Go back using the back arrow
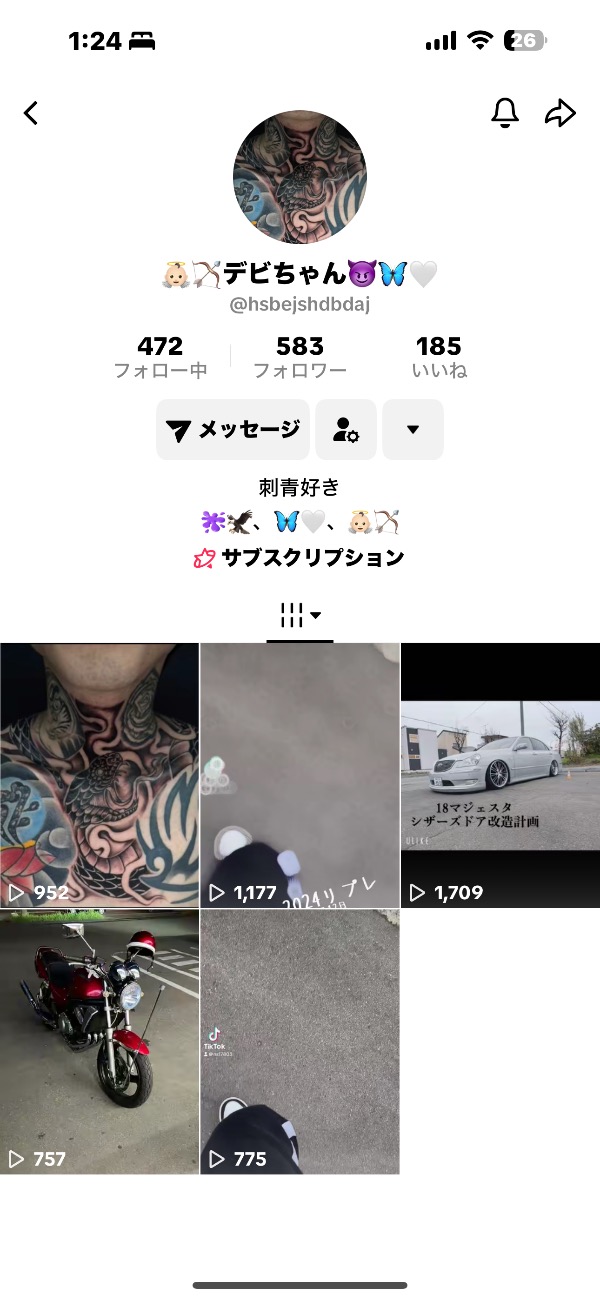Image resolution: width=600 pixels, height=1300 pixels. [x=31, y=113]
